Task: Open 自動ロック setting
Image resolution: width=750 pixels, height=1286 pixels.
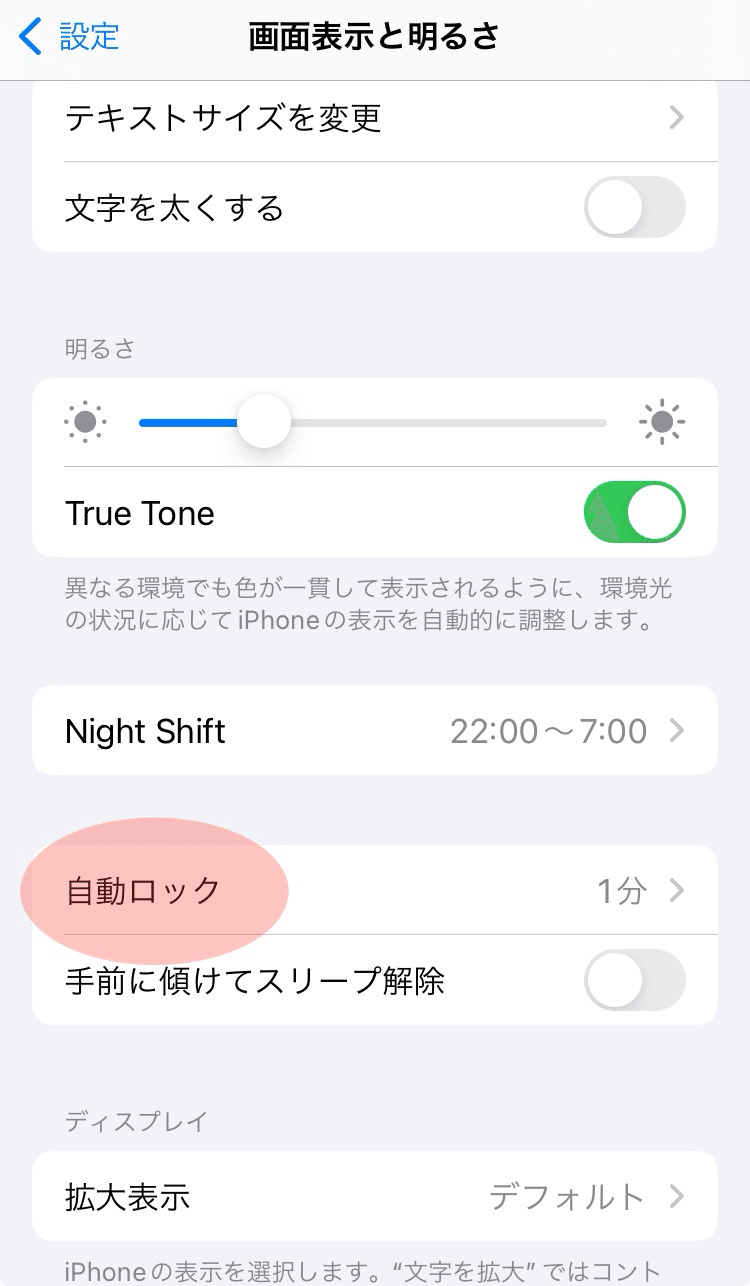Action: pyautogui.click(x=375, y=890)
